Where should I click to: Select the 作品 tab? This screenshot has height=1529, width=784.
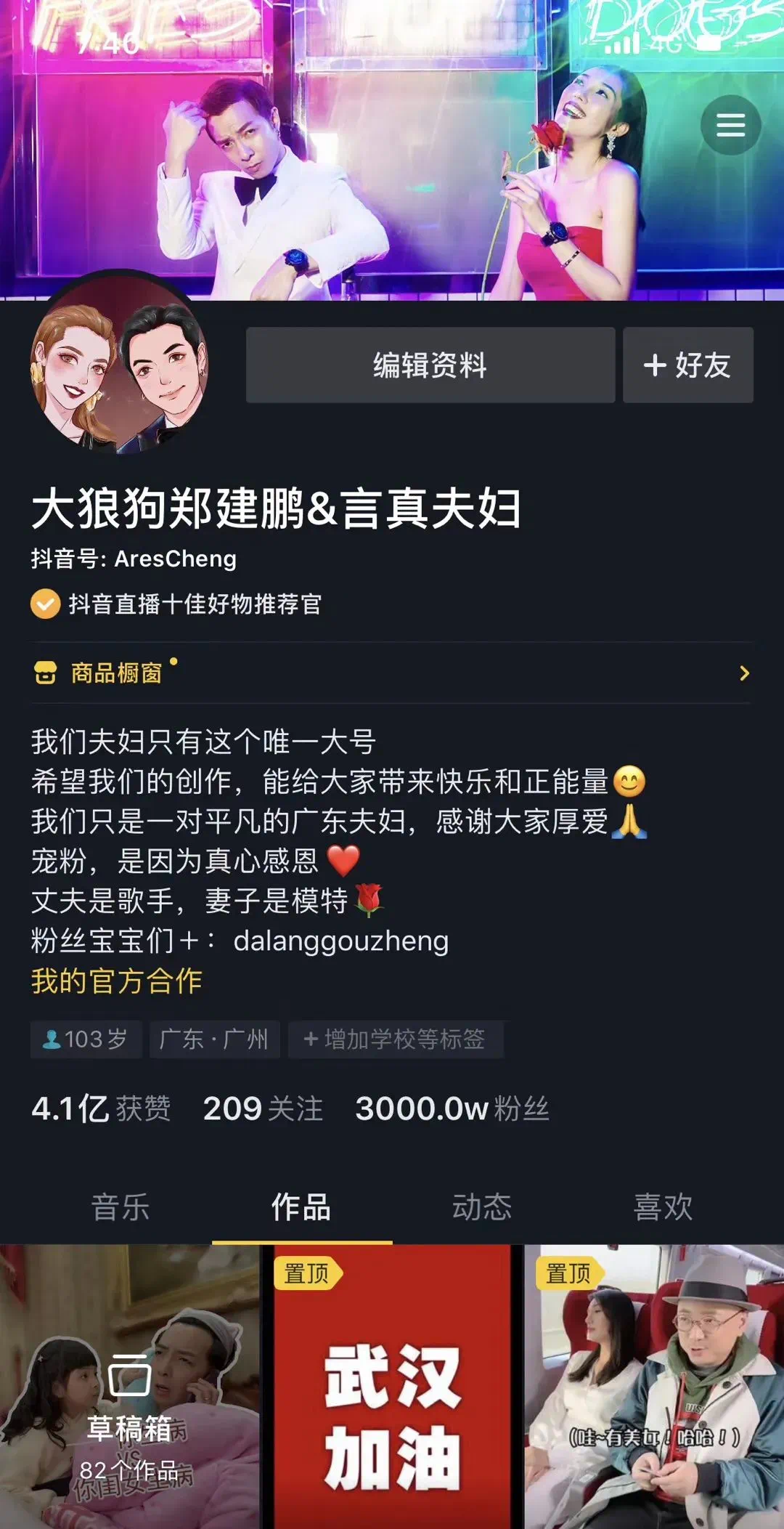(301, 1207)
